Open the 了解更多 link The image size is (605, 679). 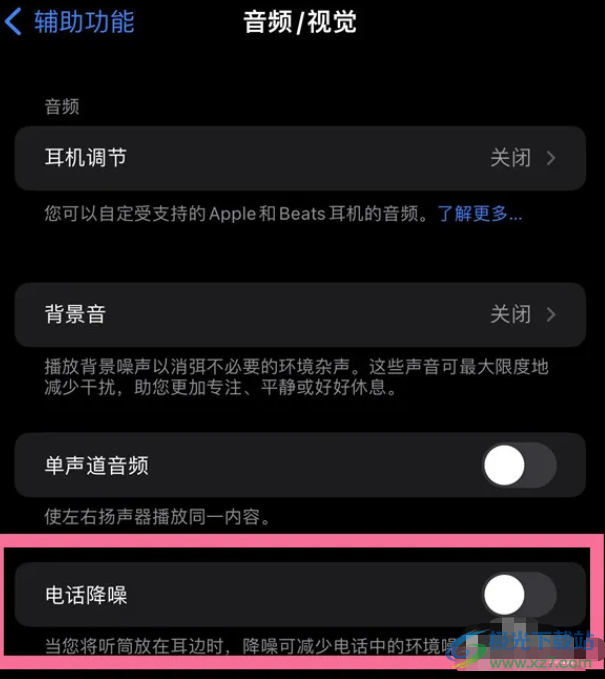(479, 213)
